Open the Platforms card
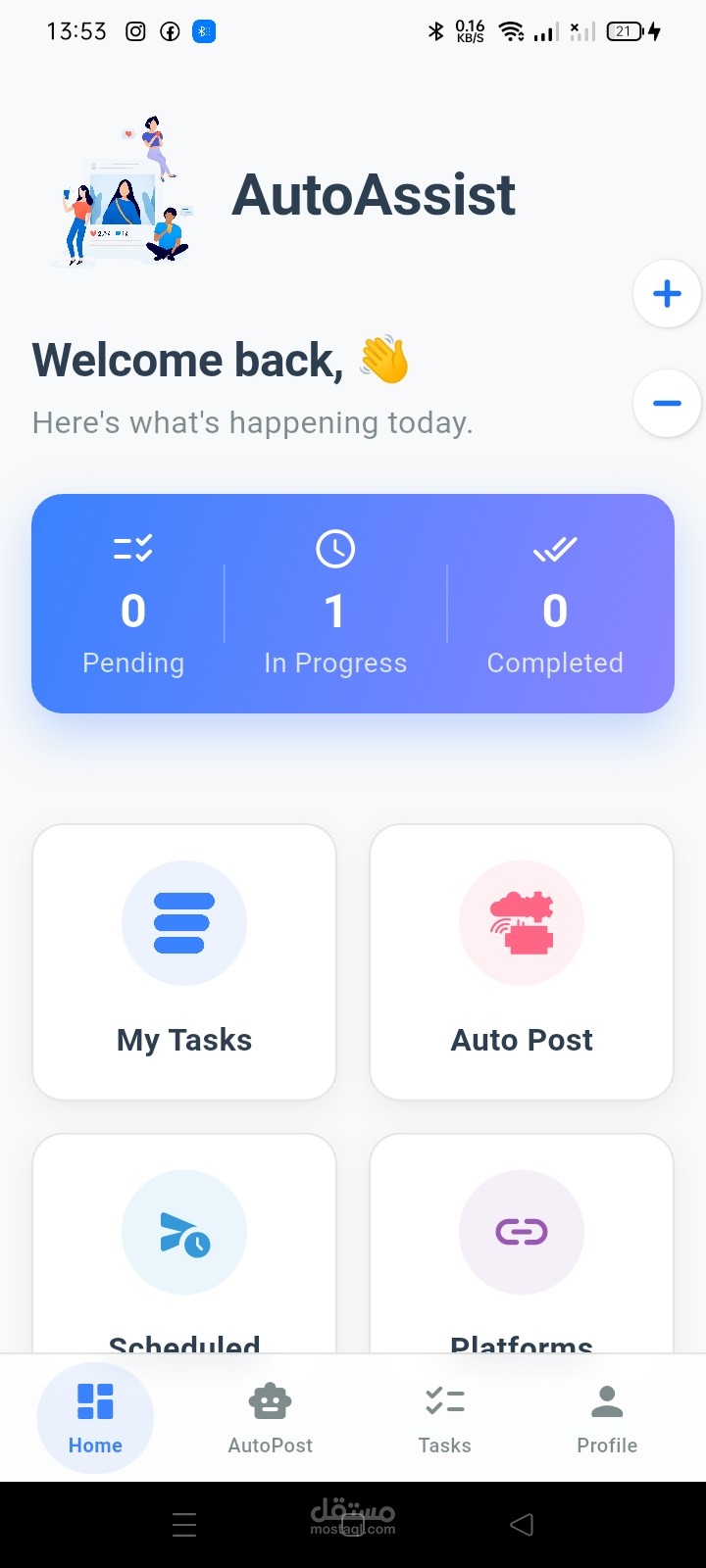706x1568 pixels. 522,1245
